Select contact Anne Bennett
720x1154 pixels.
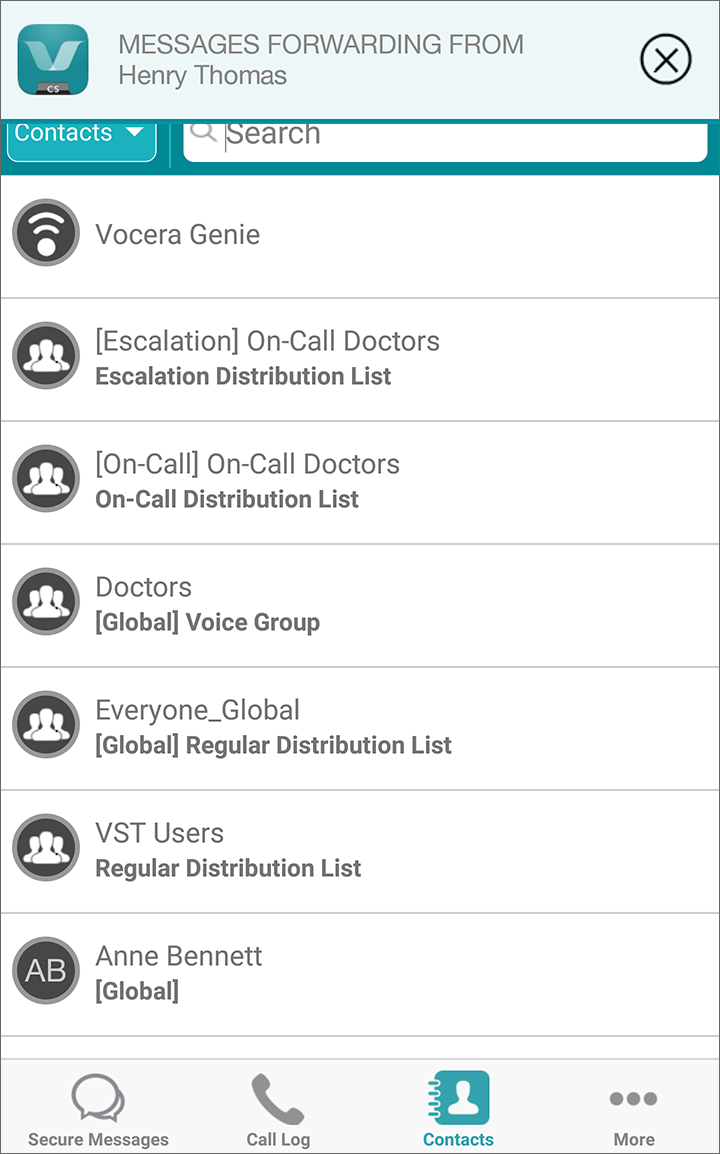tap(360, 974)
